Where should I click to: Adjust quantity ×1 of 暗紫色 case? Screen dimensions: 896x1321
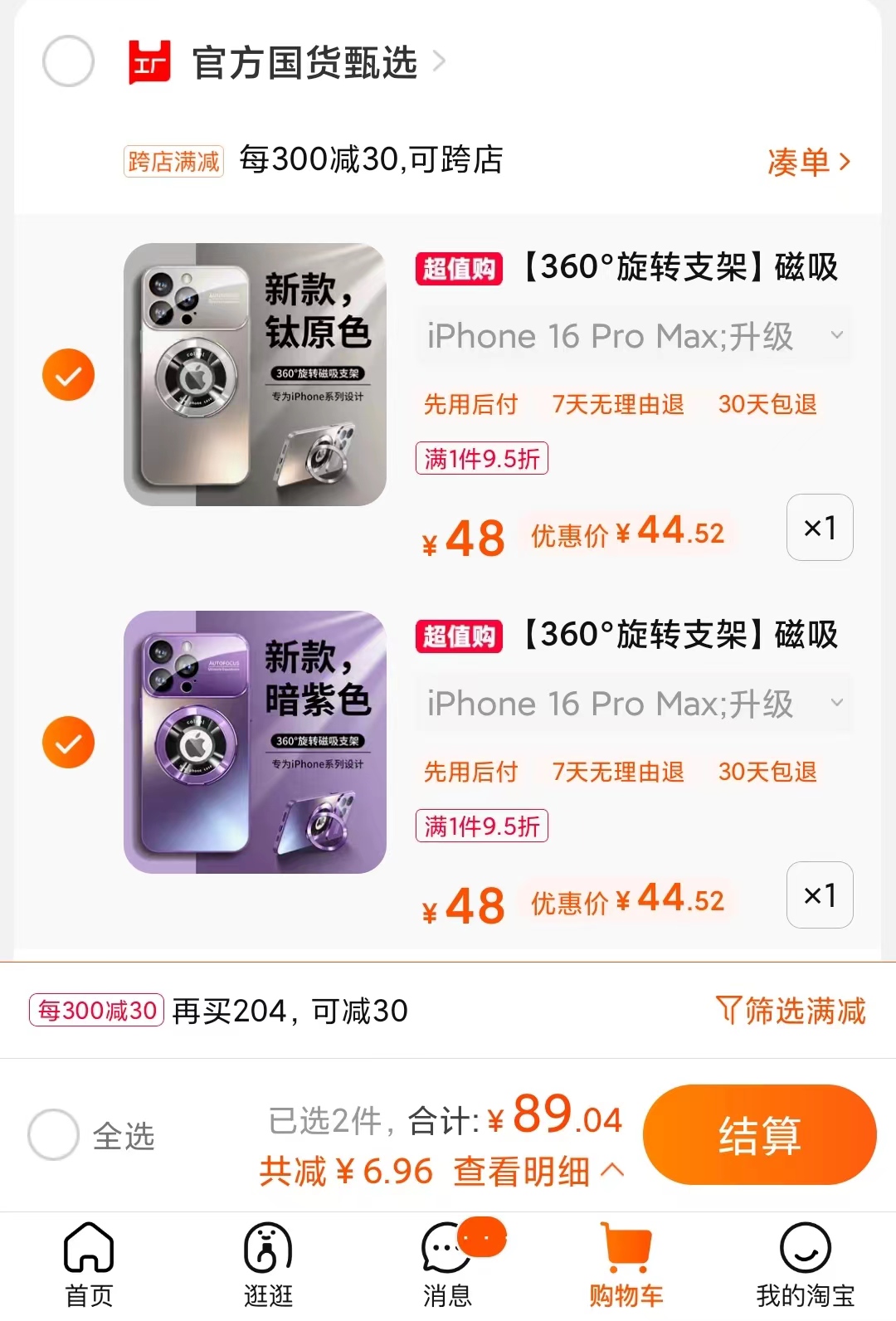tap(819, 895)
